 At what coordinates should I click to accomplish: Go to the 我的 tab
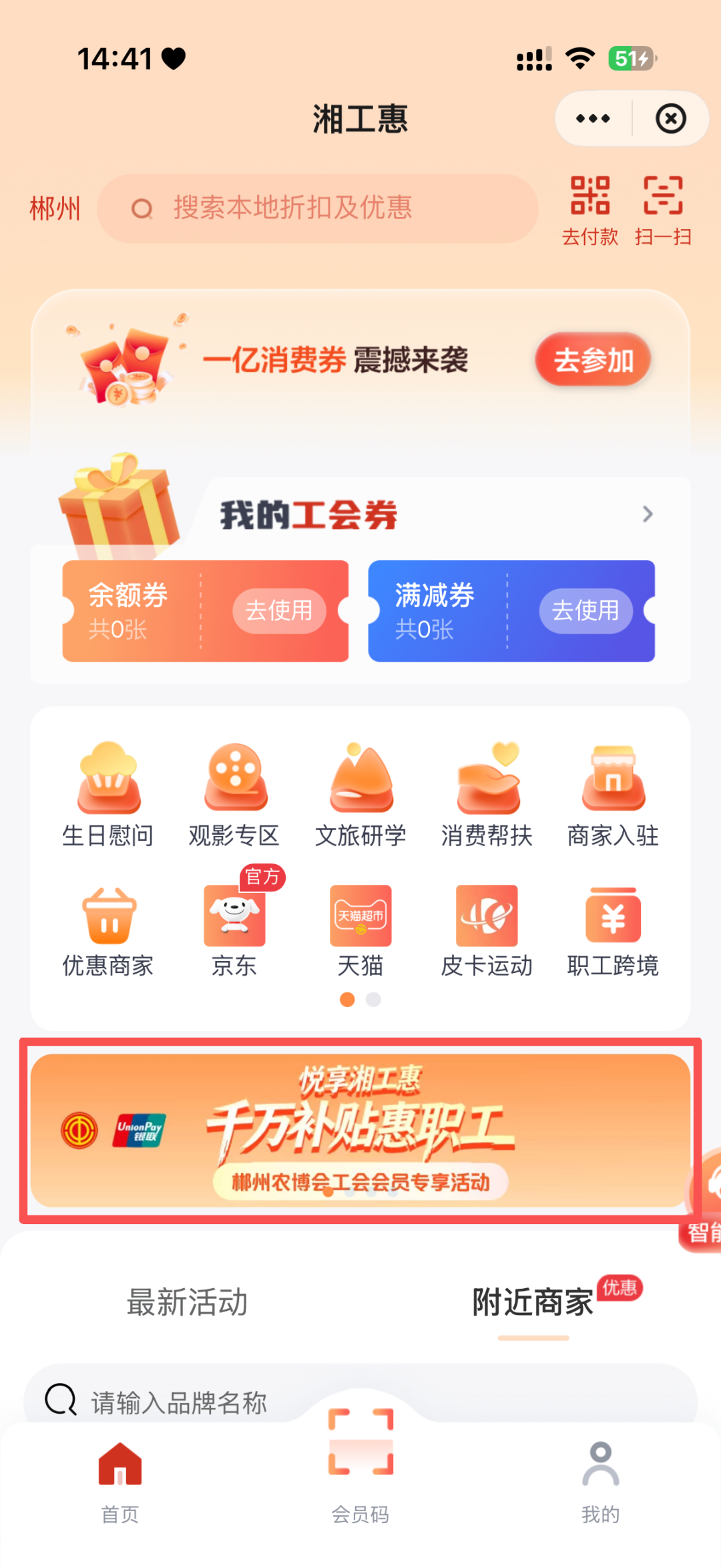pos(600,1479)
